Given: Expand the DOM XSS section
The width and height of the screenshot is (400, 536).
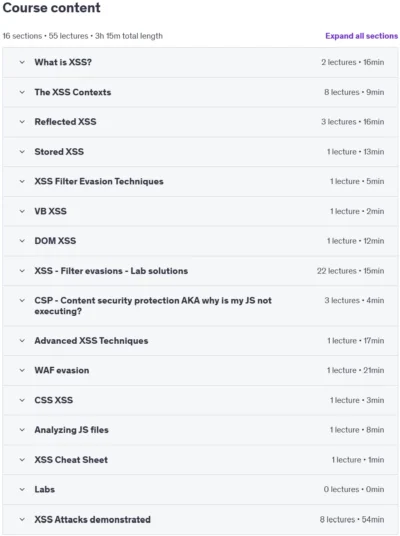Looking at the screenshot, I should 200,241.
